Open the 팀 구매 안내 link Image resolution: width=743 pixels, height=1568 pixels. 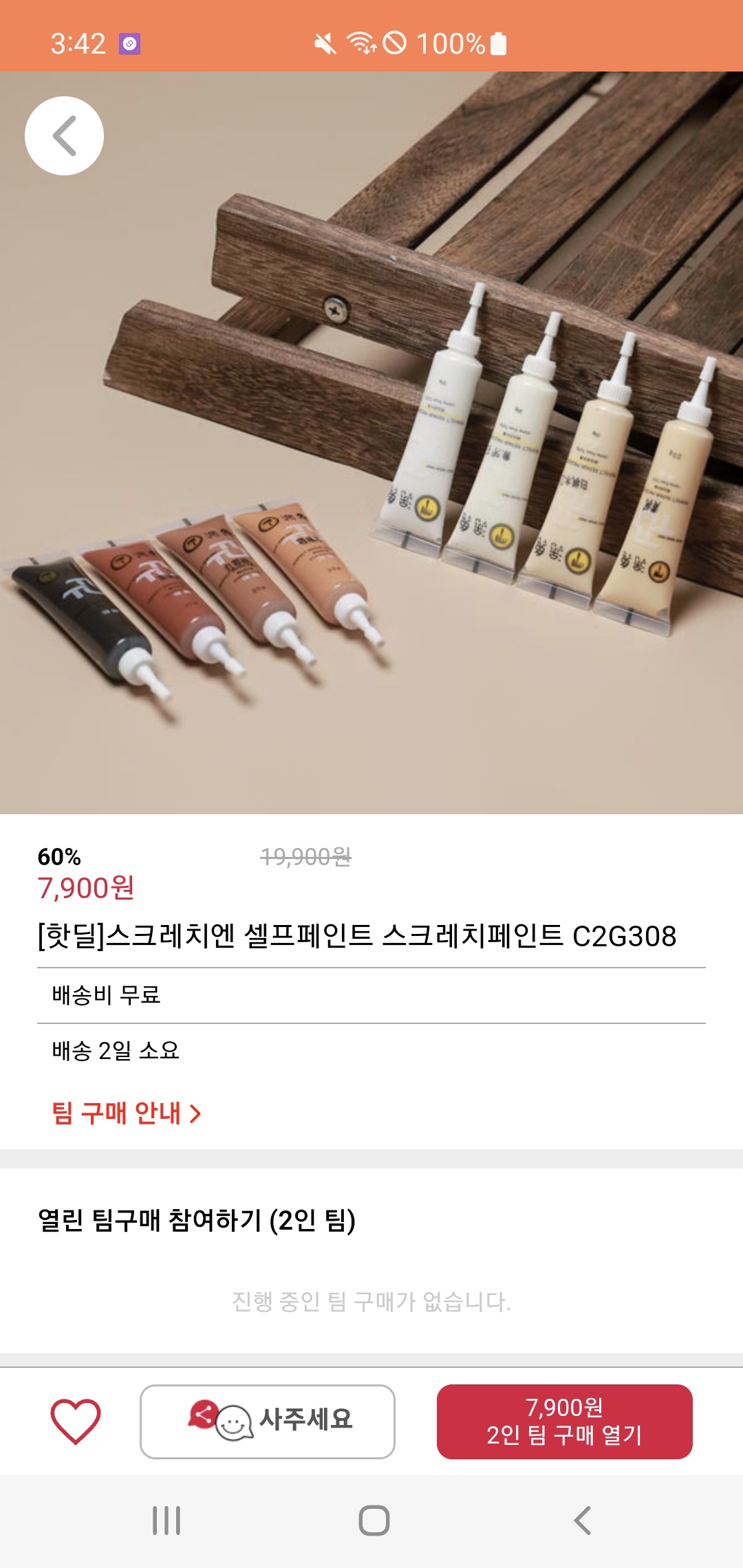coord(127,1113)
